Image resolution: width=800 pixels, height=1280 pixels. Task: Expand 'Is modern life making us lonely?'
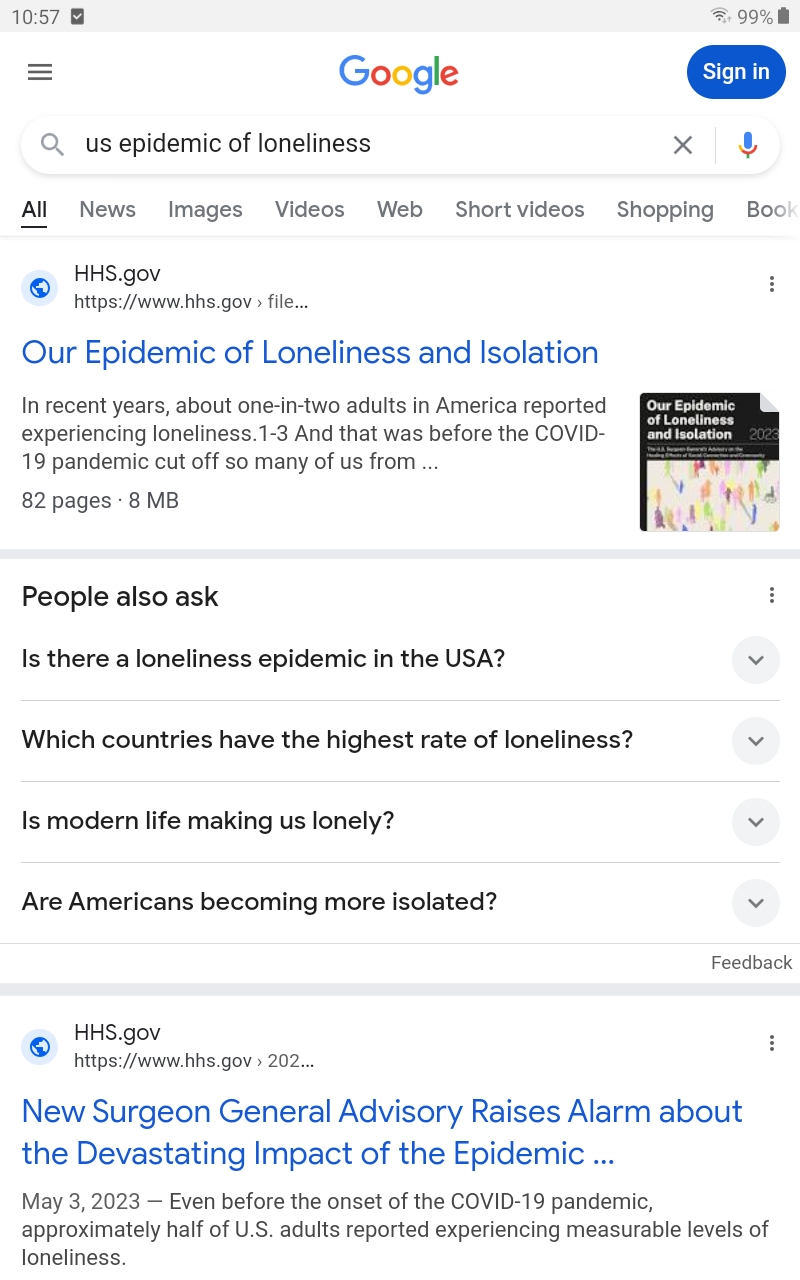coord(400,822)
